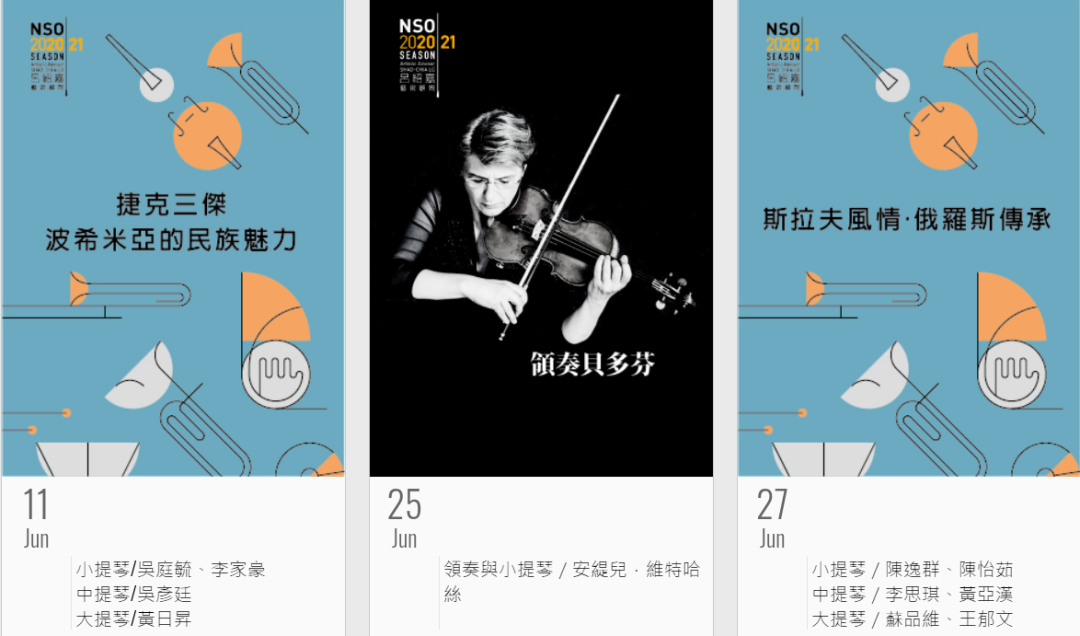
Task: Open the 27 Jun 斯拉夫風情 concert card
Action: click(x=908, y=240)
